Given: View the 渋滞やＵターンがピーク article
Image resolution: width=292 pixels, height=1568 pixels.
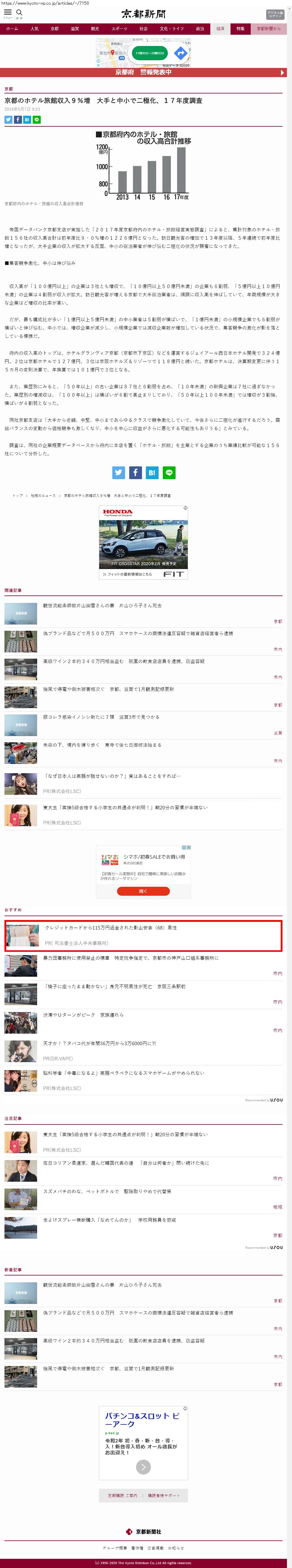Looking at the screenshot, I should point(83,1015).
